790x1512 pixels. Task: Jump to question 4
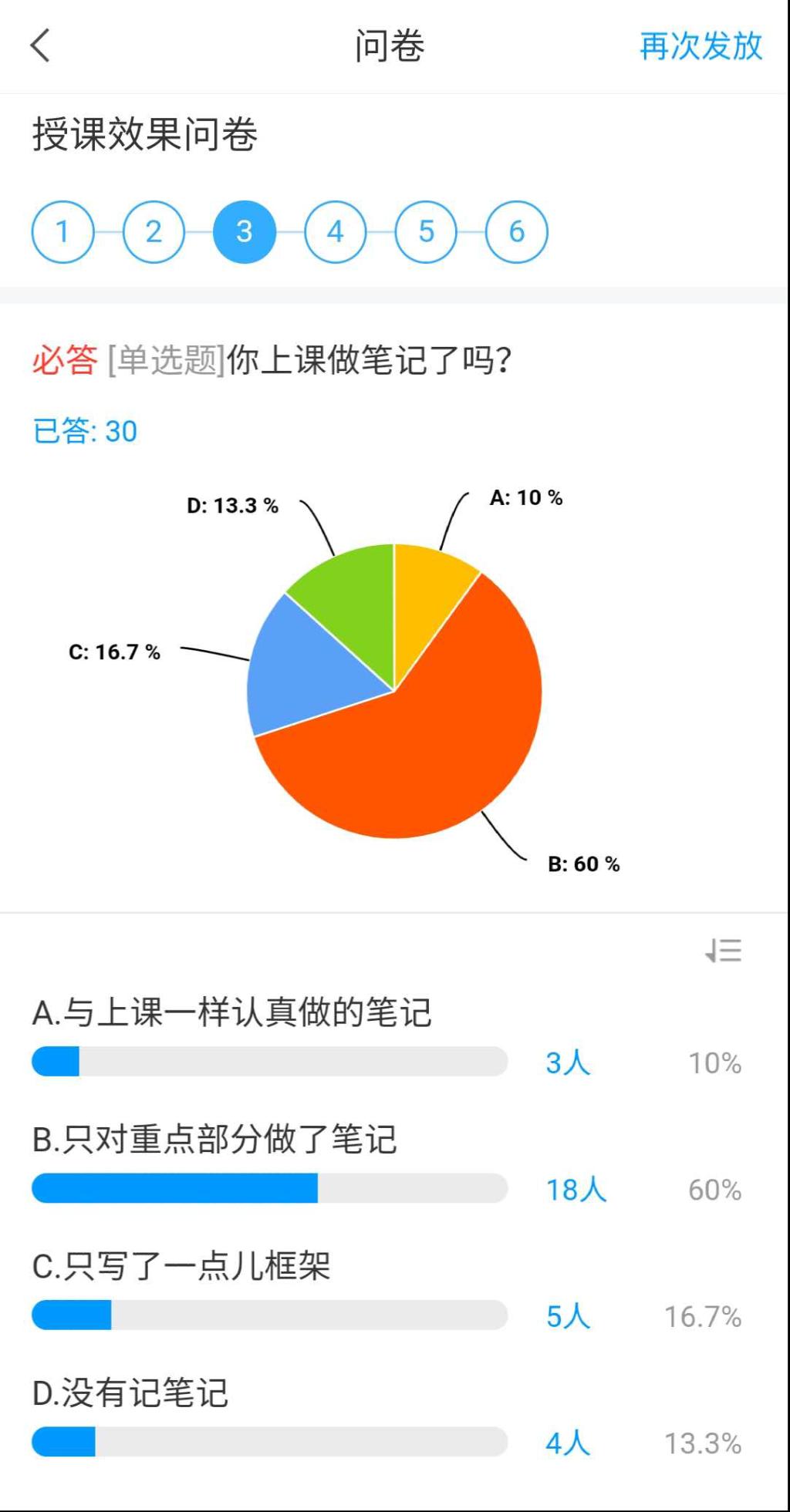[x=335, y=231]
